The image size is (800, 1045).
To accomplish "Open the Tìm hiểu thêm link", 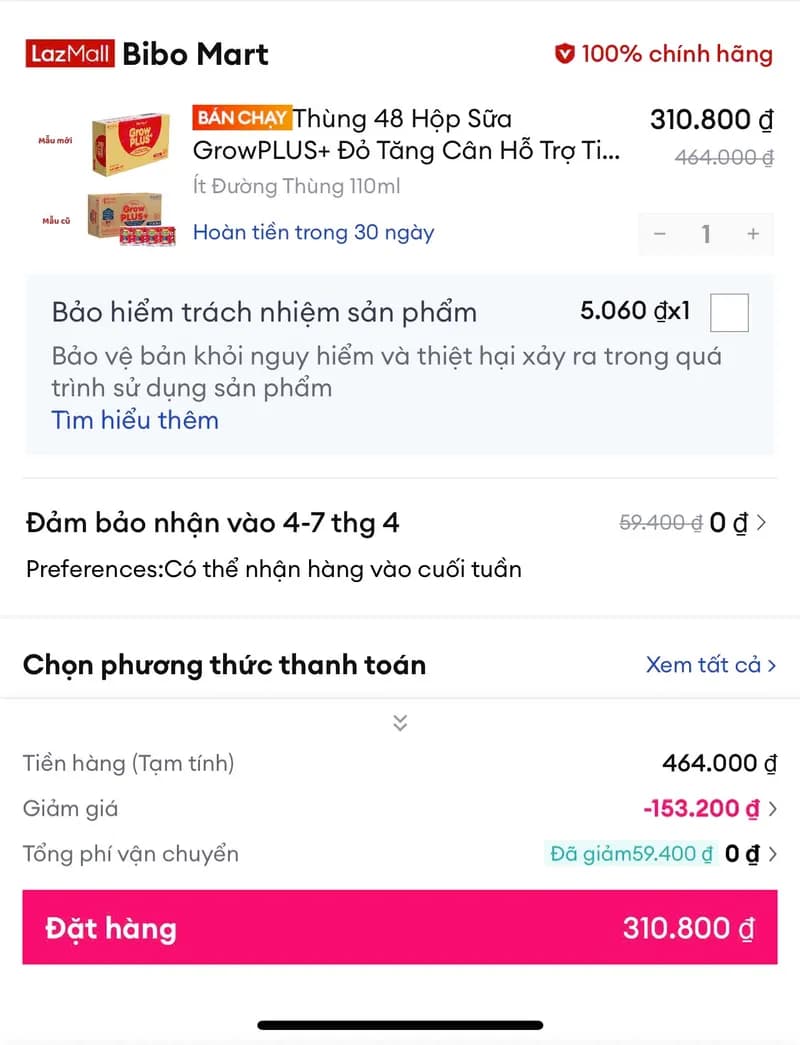I will pyautogui.click(x=134, y=420).
